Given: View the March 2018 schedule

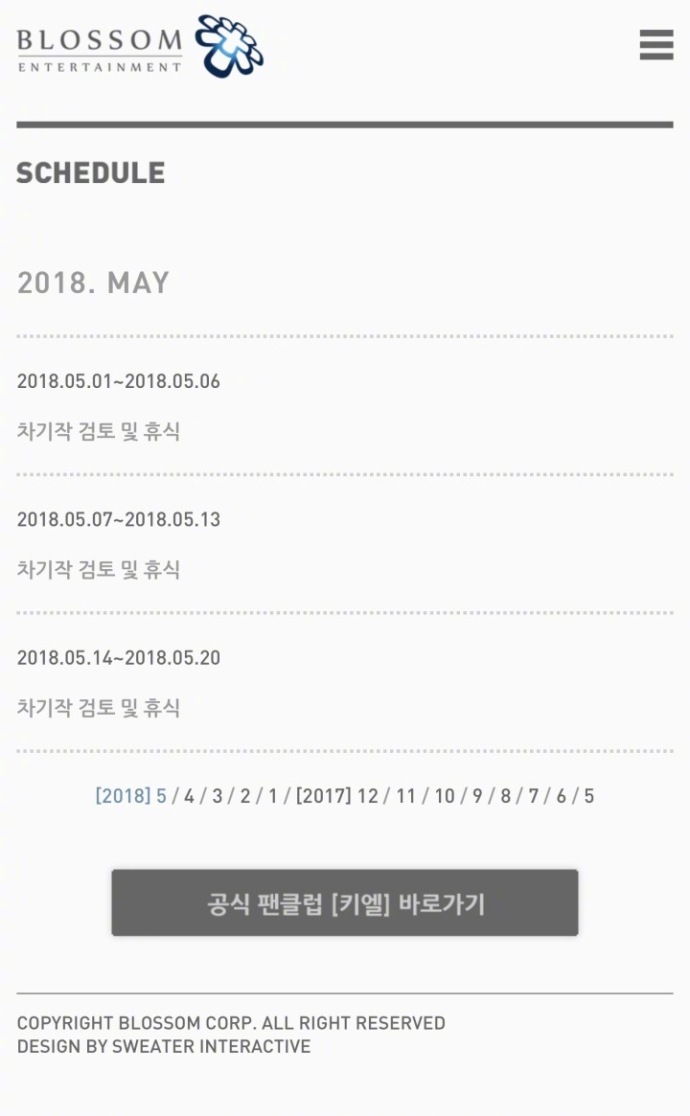Looking at the screenshot, I should click(217, 796).
